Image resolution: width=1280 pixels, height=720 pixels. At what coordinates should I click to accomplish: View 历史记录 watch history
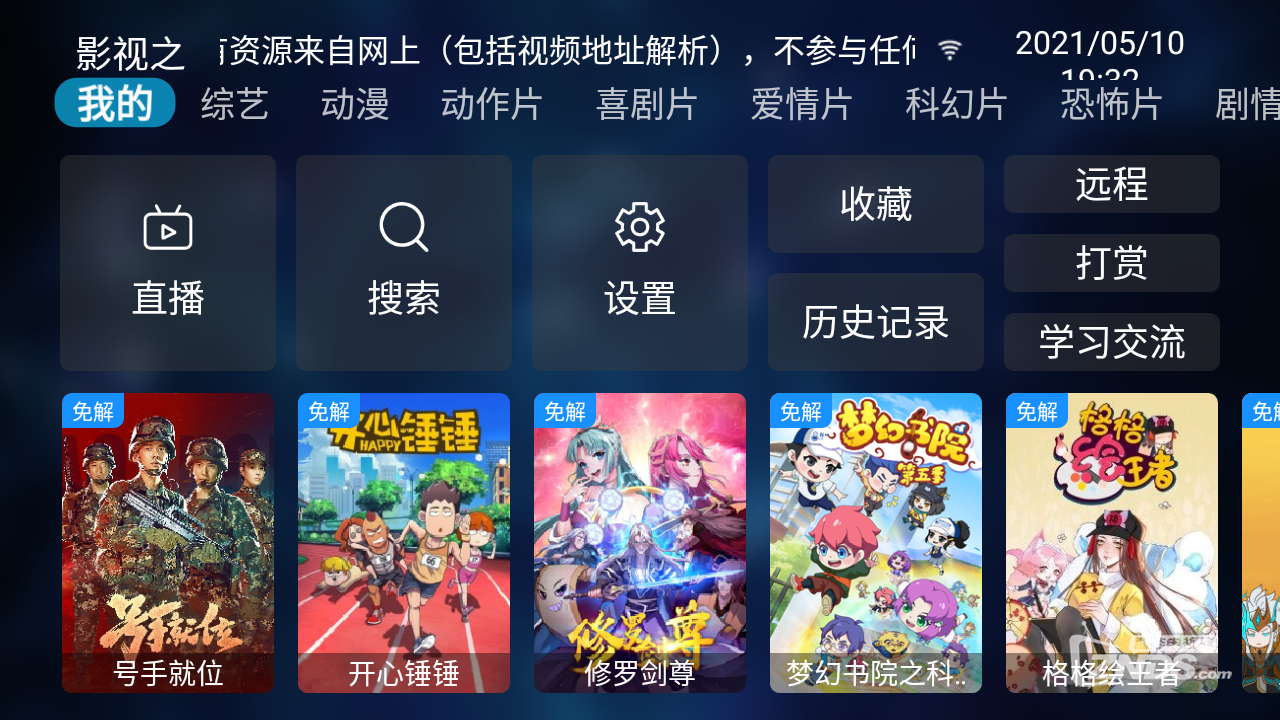click(x=876, y=322)
